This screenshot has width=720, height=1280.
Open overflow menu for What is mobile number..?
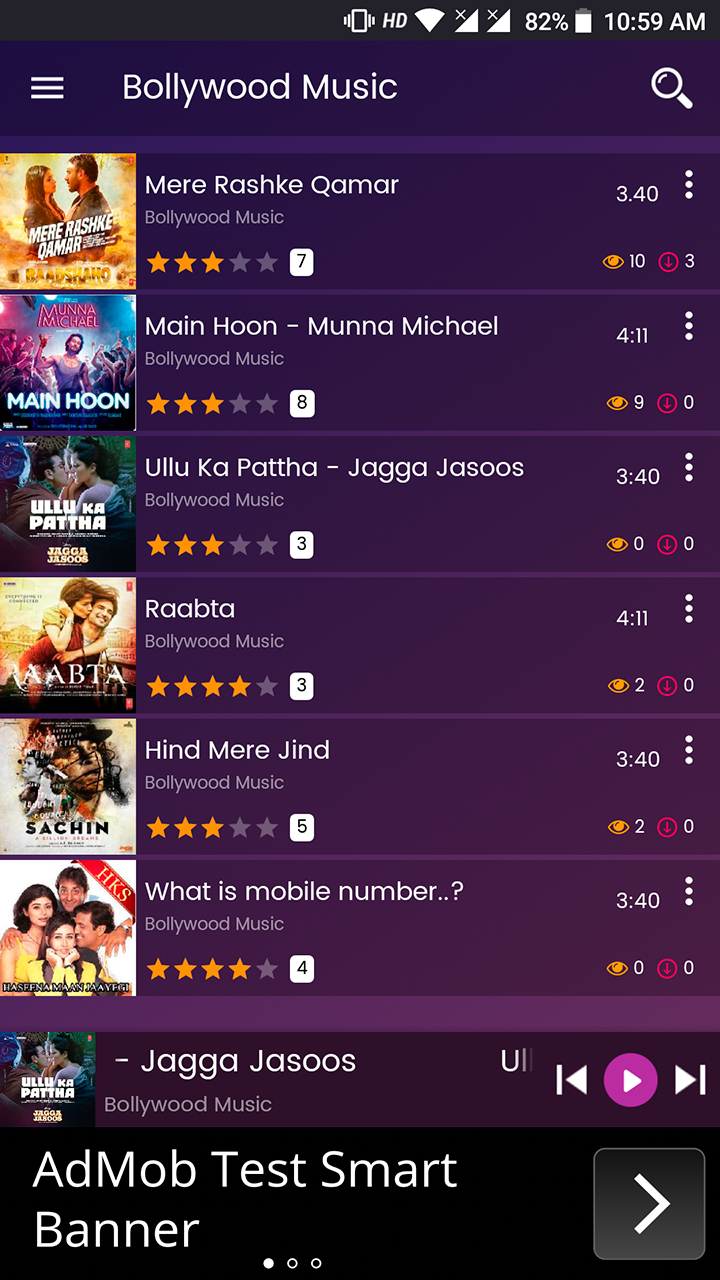pyautogui.click(x=688, y=891)
